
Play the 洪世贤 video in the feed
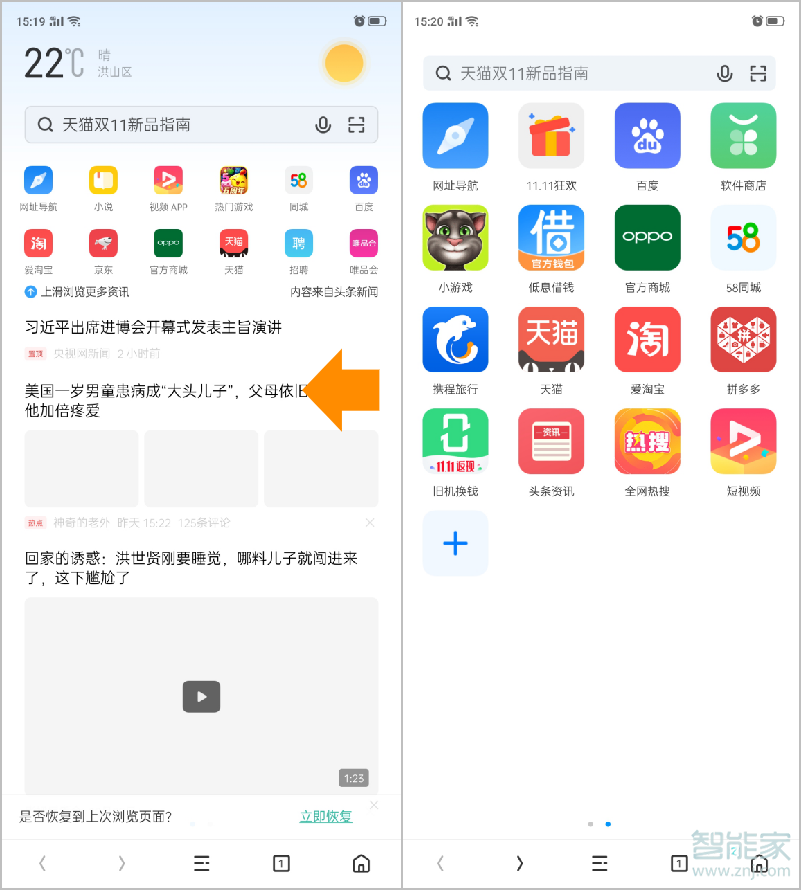[x=201, y=696]
